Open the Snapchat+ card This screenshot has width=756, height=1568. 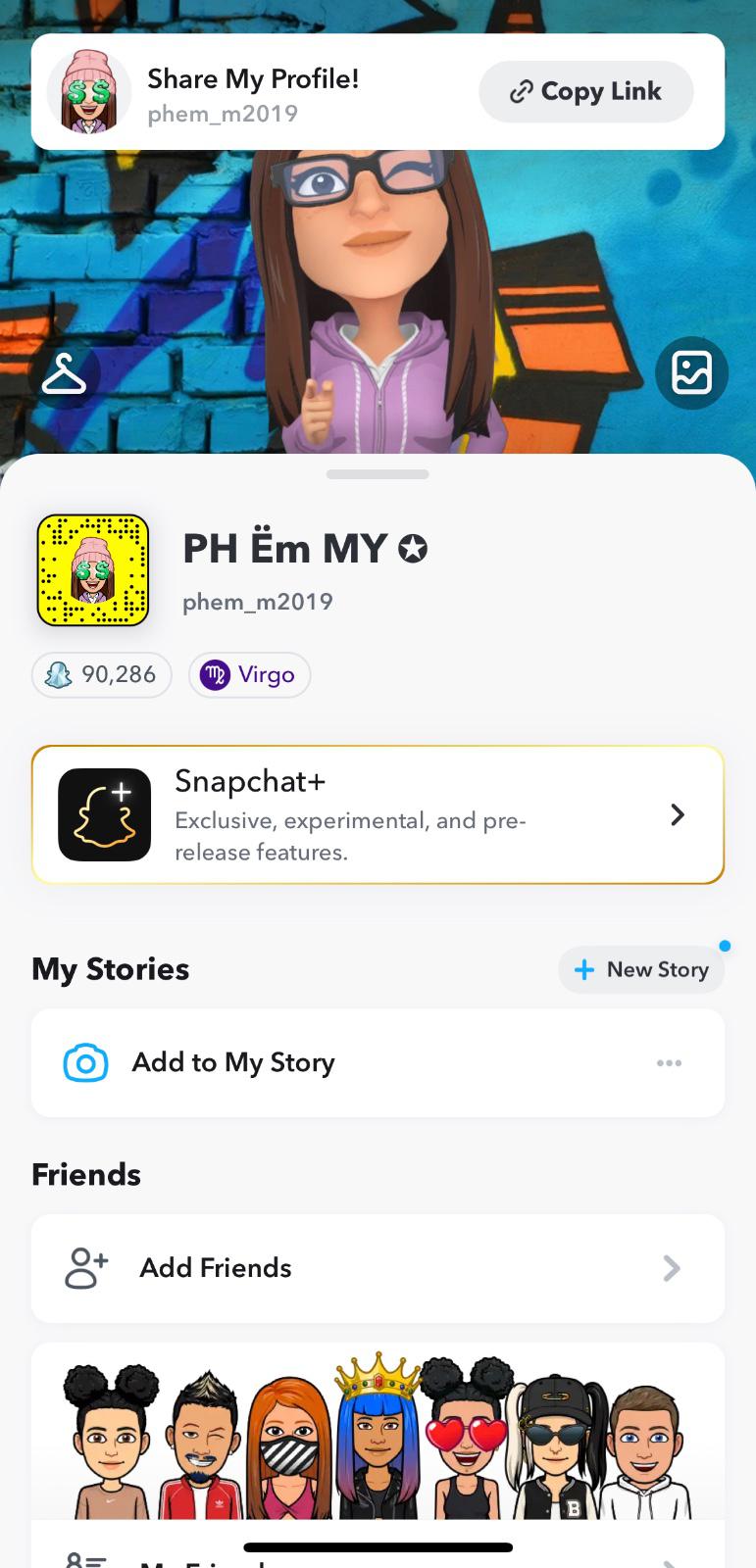click(x=378, y=815)
